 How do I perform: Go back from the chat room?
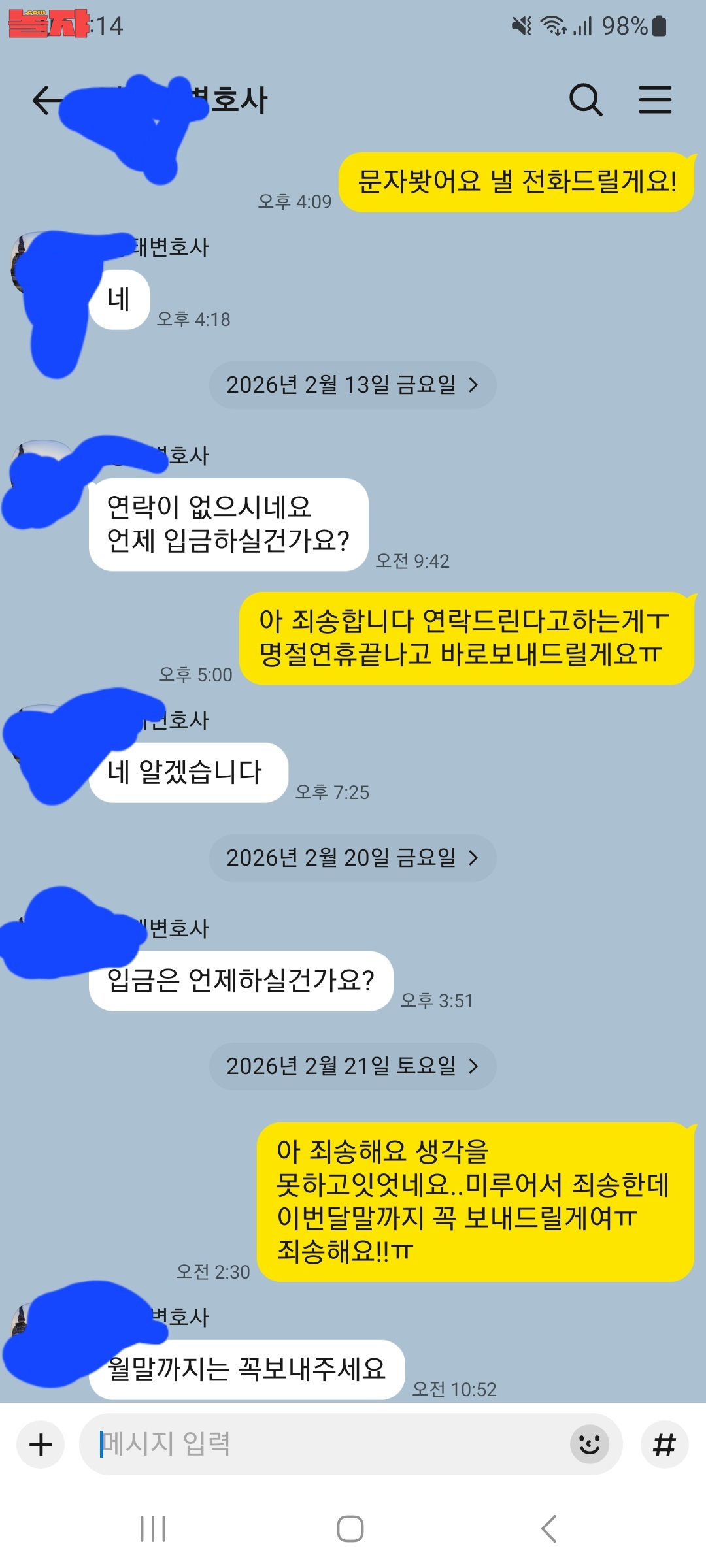[46, 100]
